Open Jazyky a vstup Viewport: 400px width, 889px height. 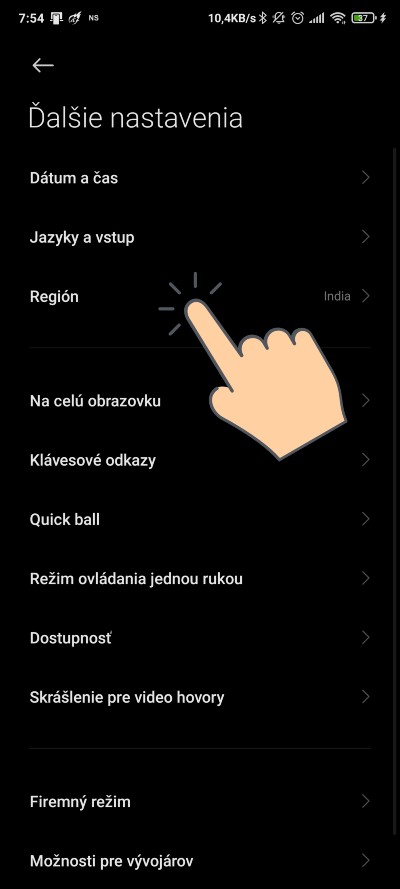[x=200, y=237]
